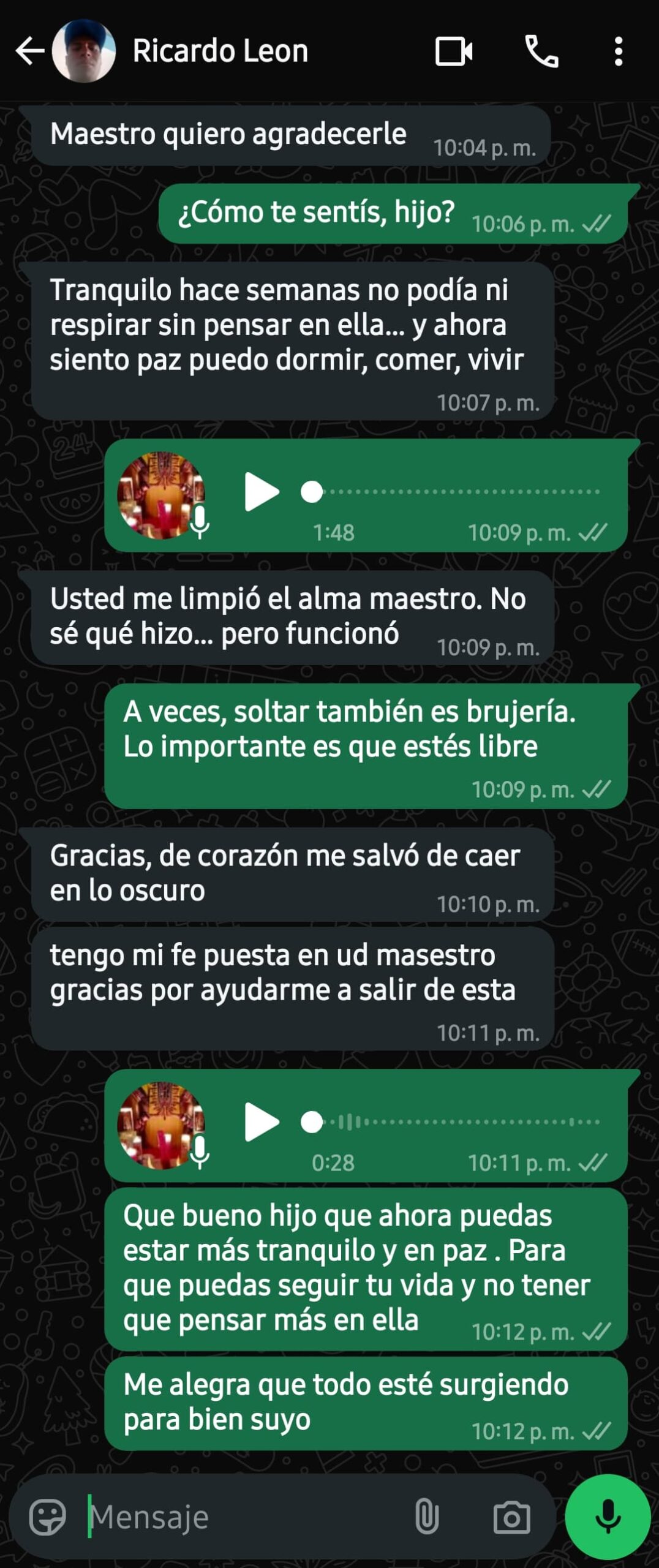Start a voice call with Ricardo Leon
The height and width of the screenshot is (1568, 659).
pos(541,51)
